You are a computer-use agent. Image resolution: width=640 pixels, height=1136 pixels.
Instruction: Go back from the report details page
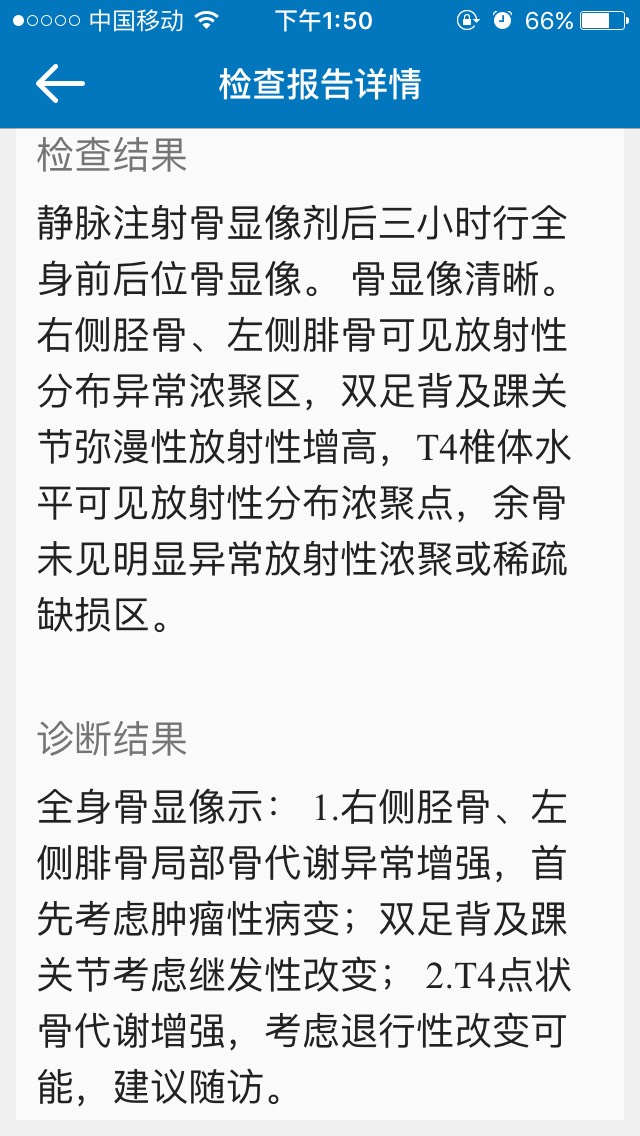click(x=60, y=84)
